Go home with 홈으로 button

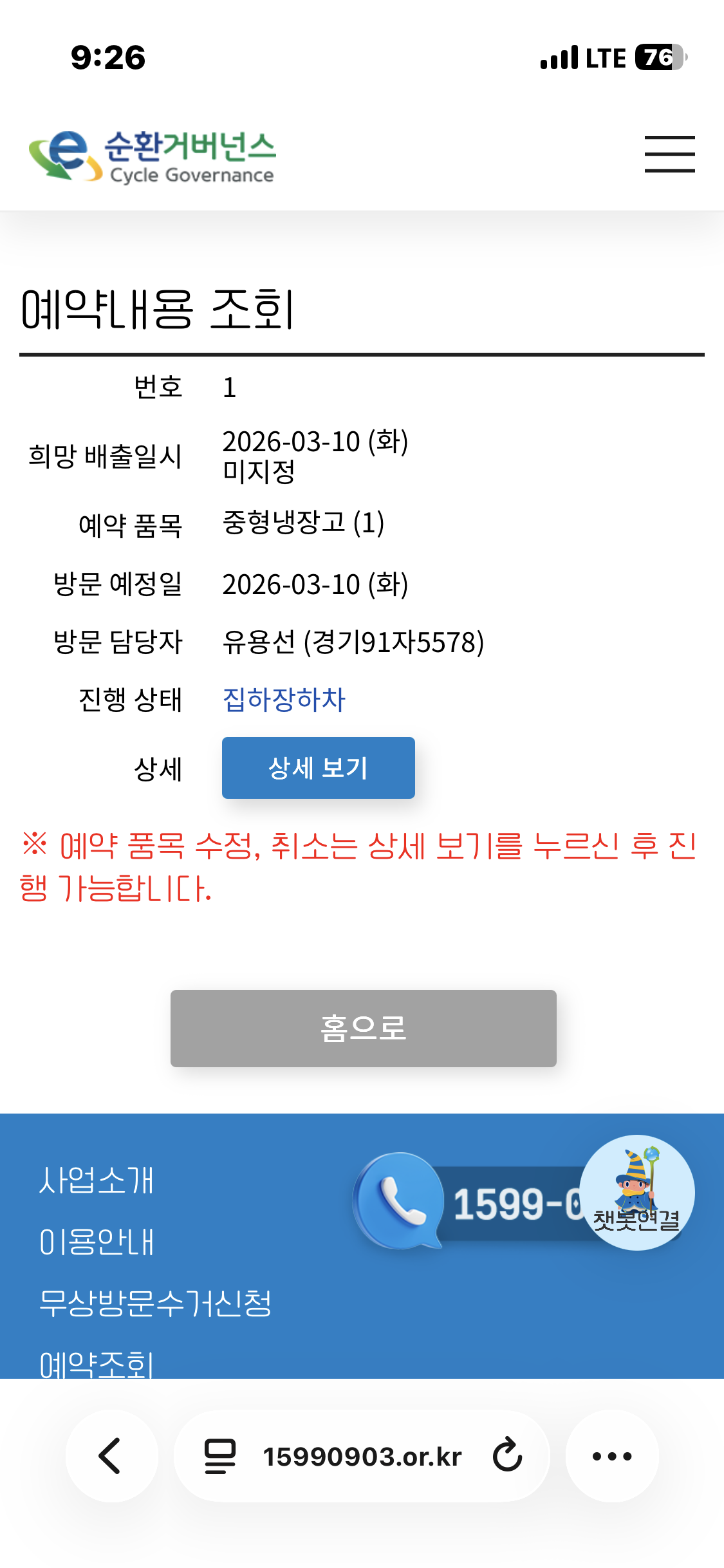point(363,1028)
